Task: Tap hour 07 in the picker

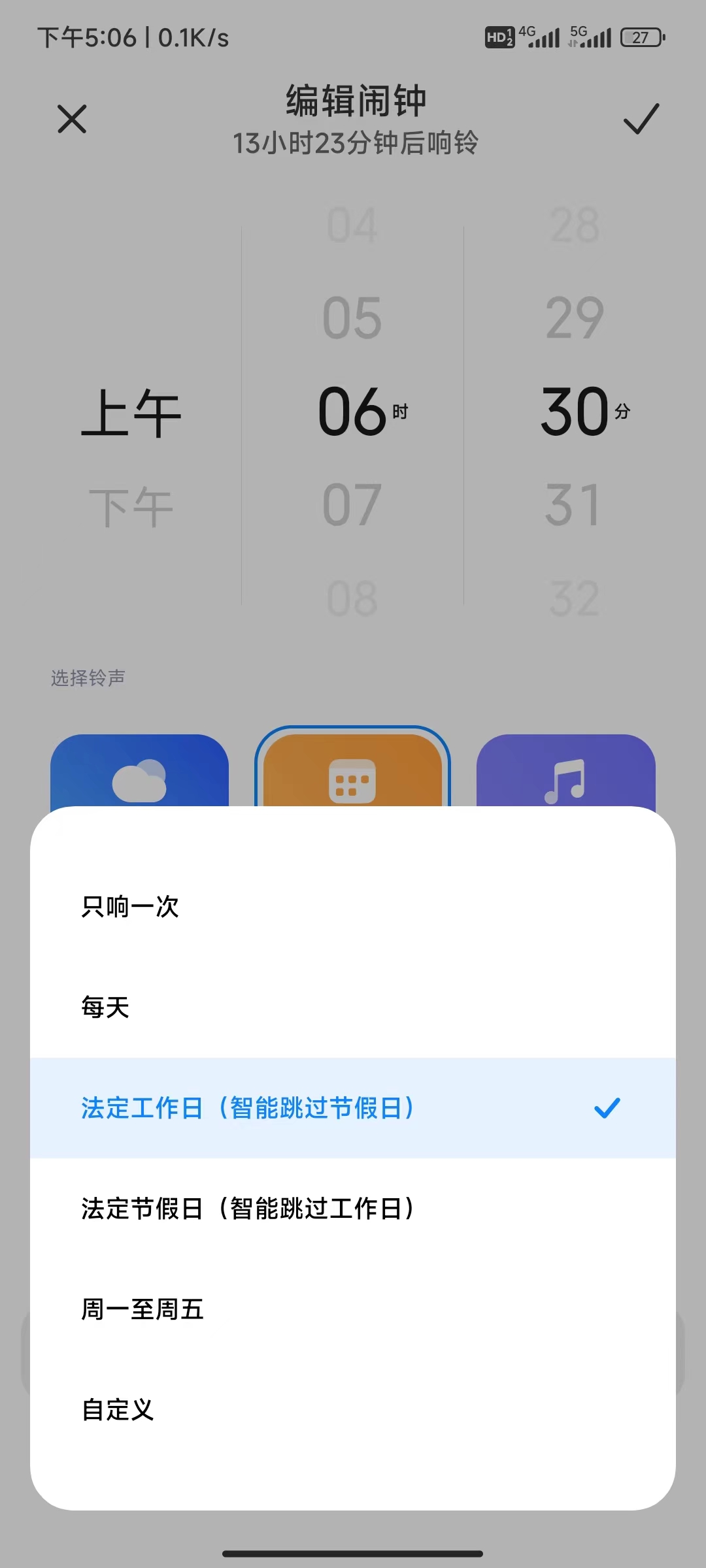Action: tap(352, 504)
